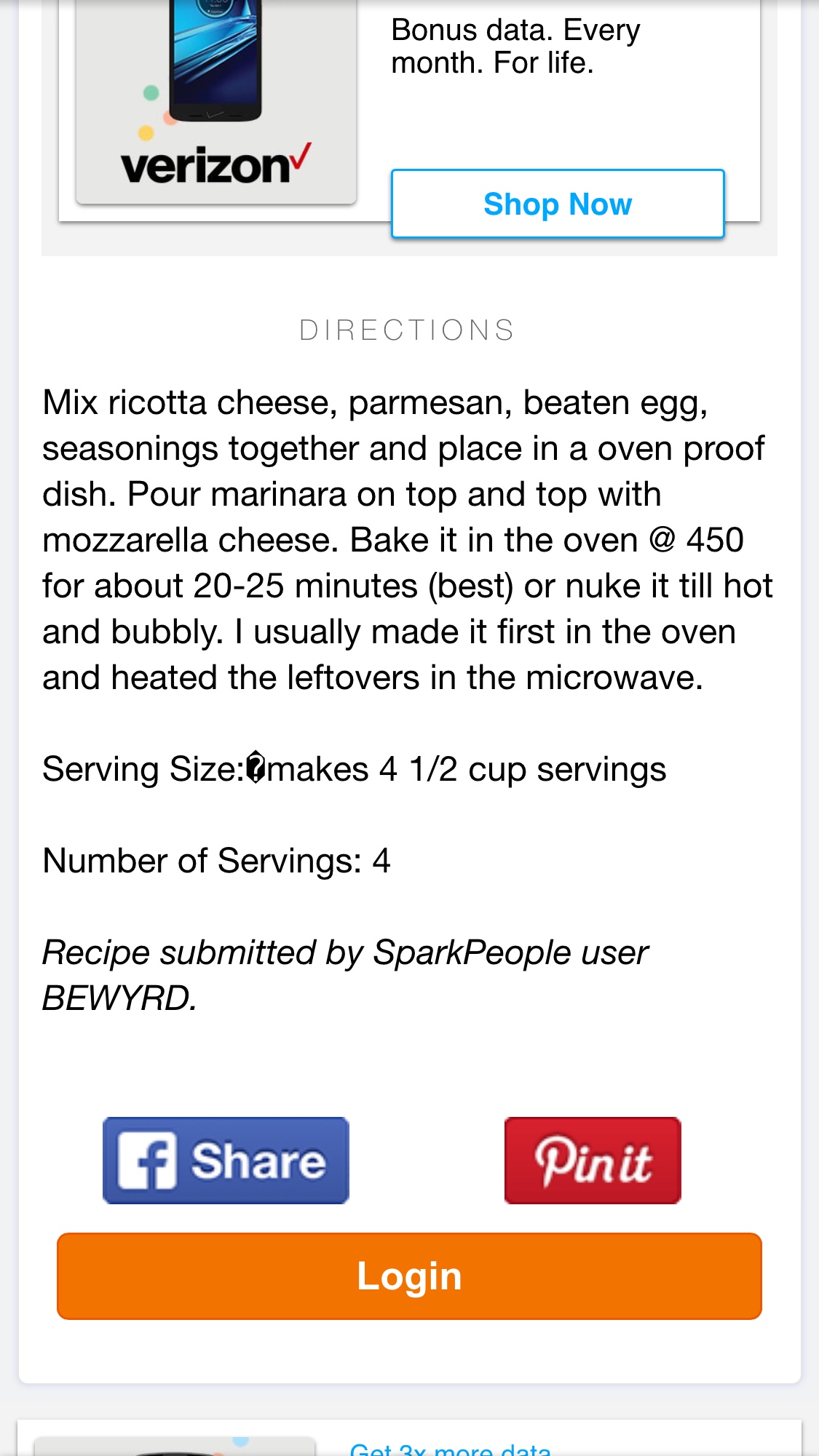The width and height of the screenshot is (819, 1456).
Task: Open the Verizon phone ad image
Action: click(216, 100)
